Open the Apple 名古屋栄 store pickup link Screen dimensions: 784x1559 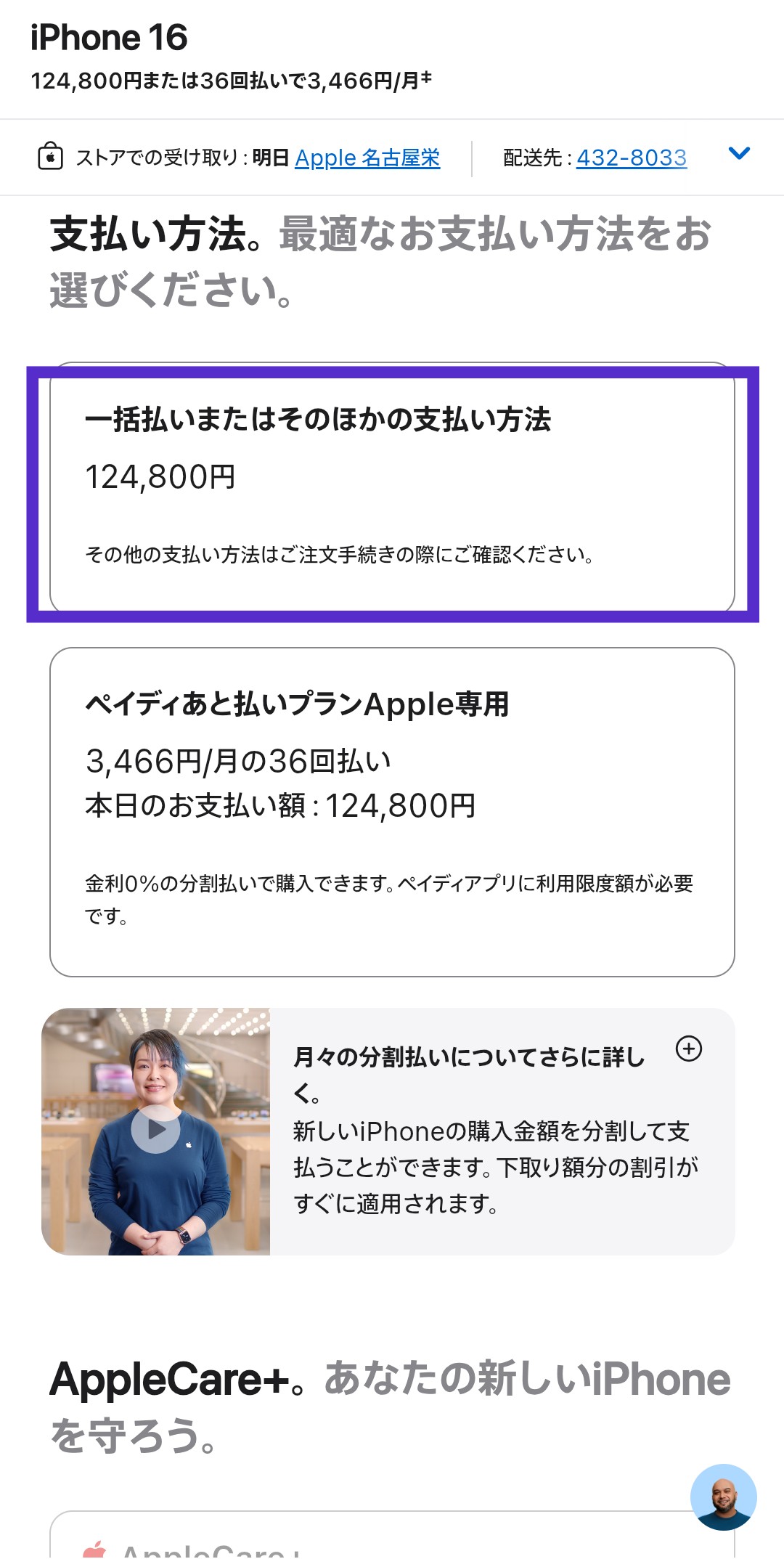click(367, 158)
